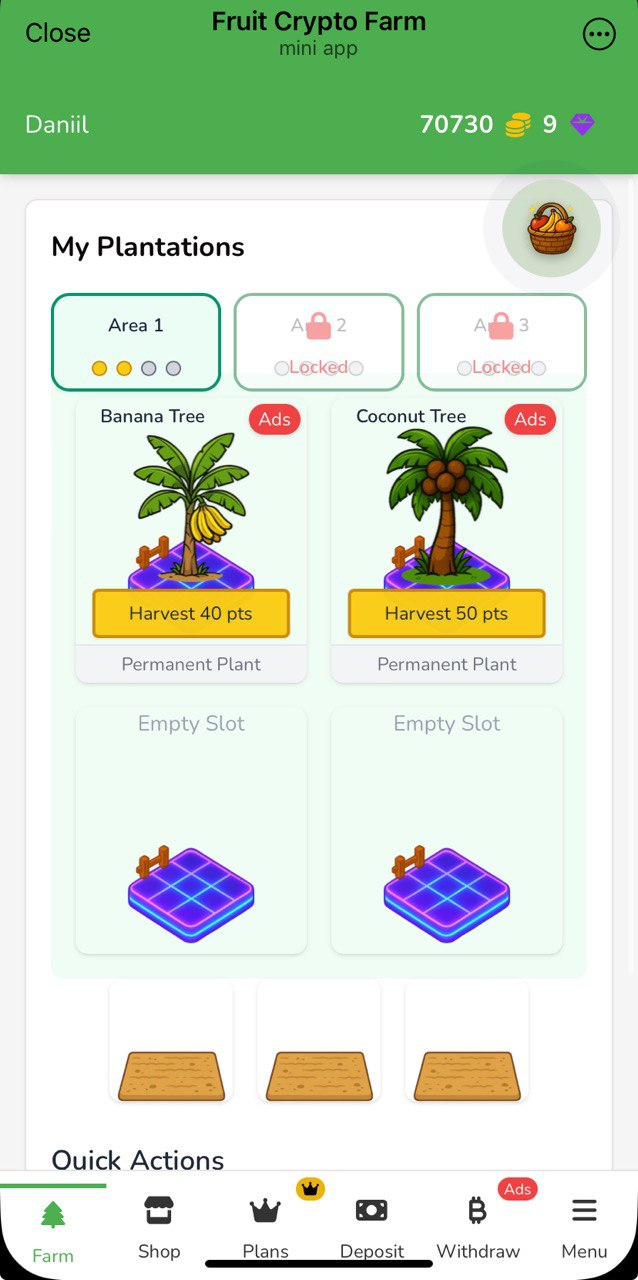This screenshot has width=638, height=1280.
Task: Open the Withdraw tab
Action: (478, 1226)
